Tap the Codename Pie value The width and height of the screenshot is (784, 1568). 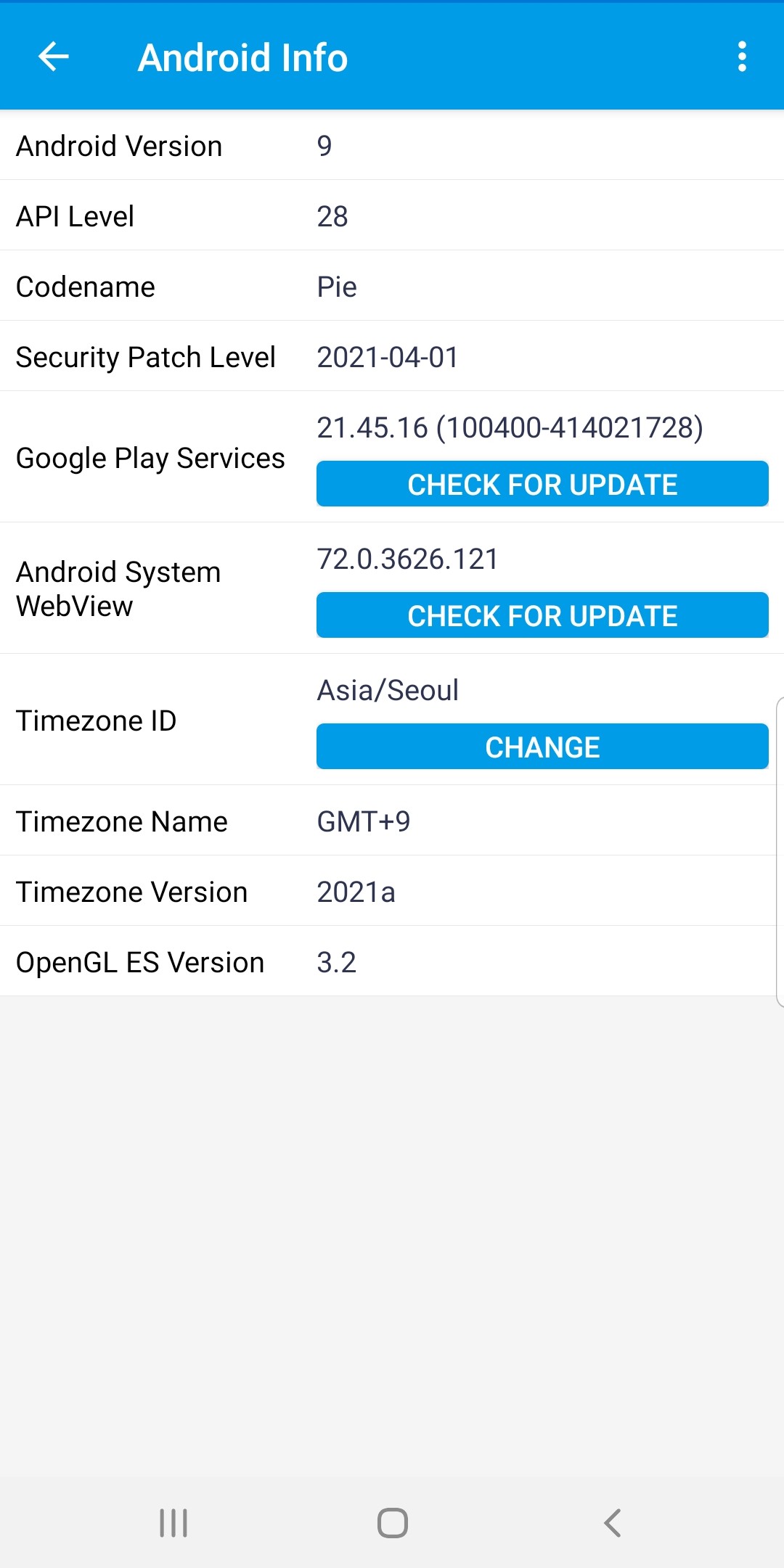[338, 286]
